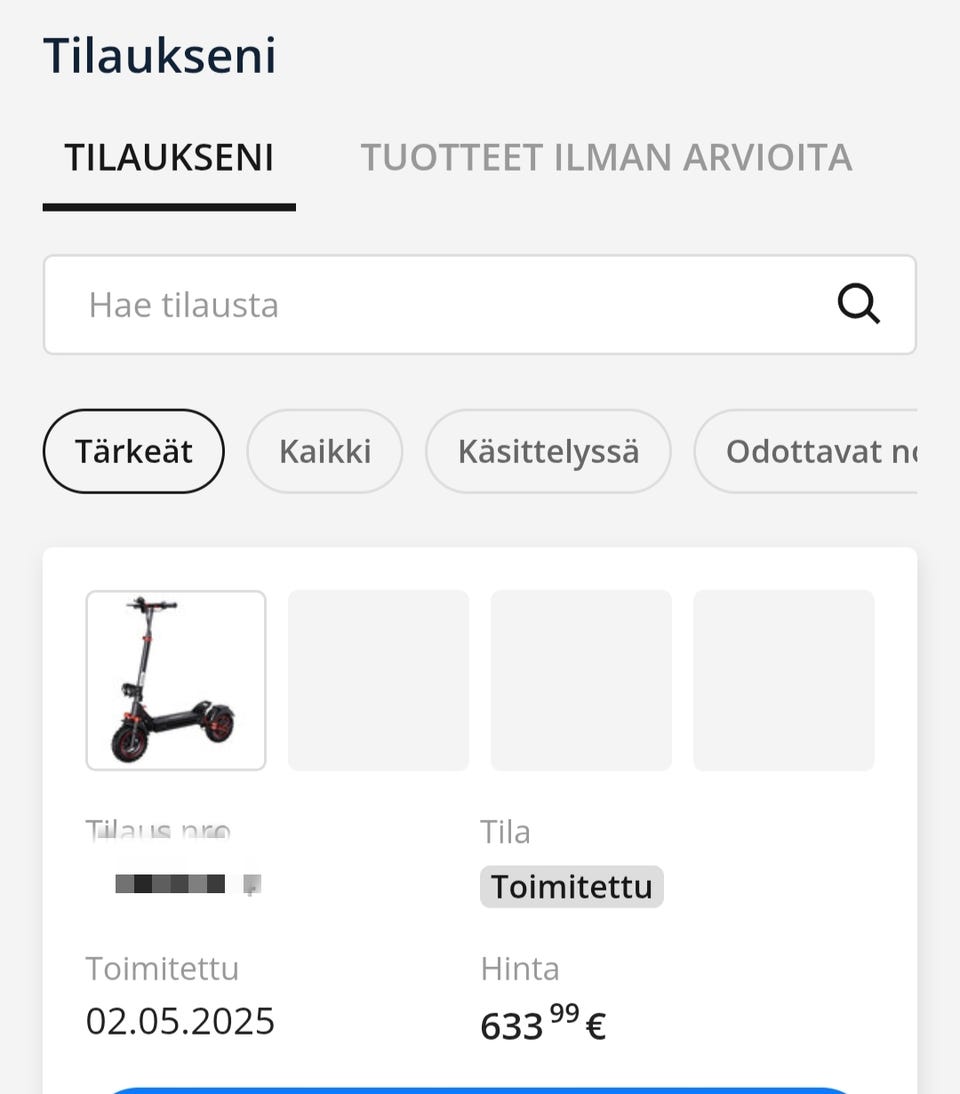Switch to the TUOTTEET ILMAN ARVIOITA tab
The image size is (960, 1094).
[608, 157]
